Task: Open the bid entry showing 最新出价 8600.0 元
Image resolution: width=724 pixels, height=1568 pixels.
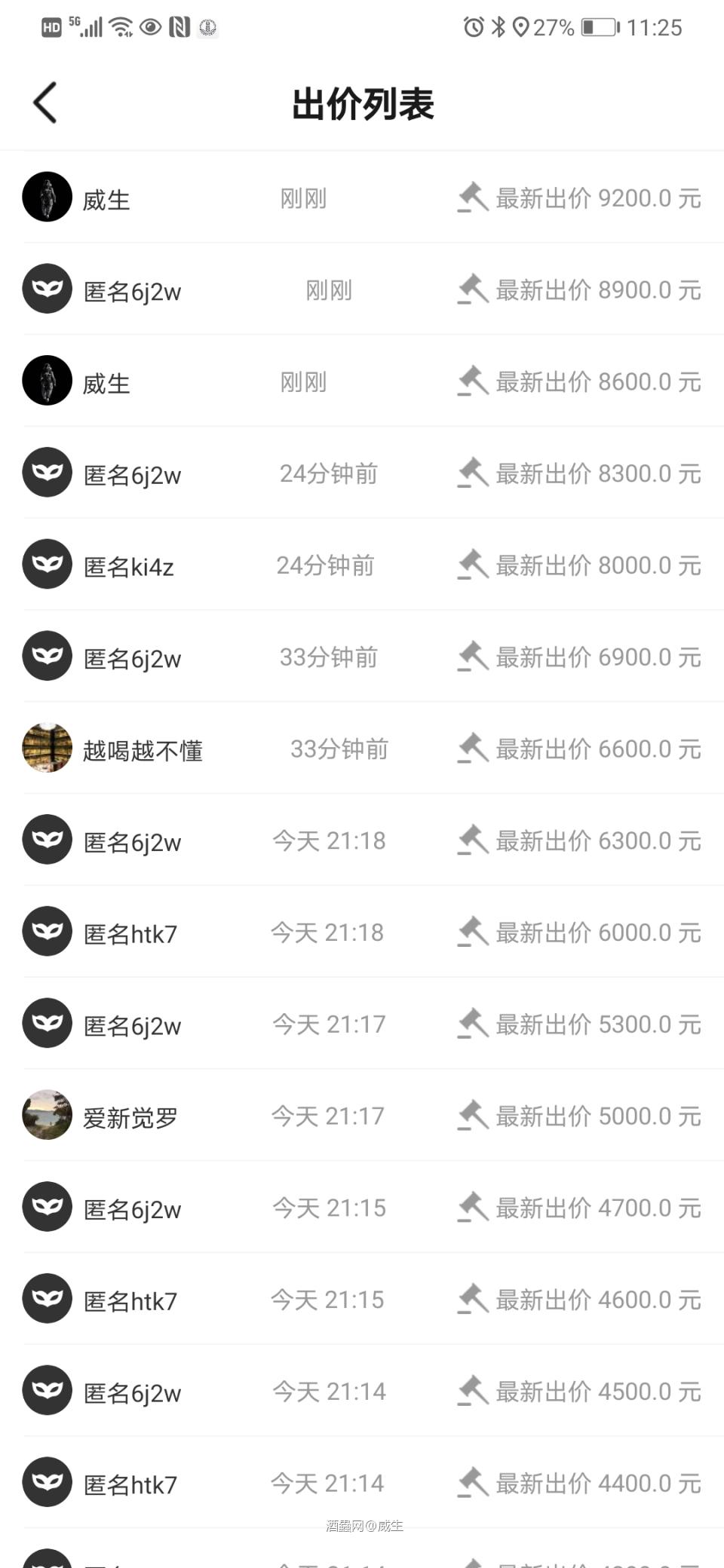Action: [362, 381]
